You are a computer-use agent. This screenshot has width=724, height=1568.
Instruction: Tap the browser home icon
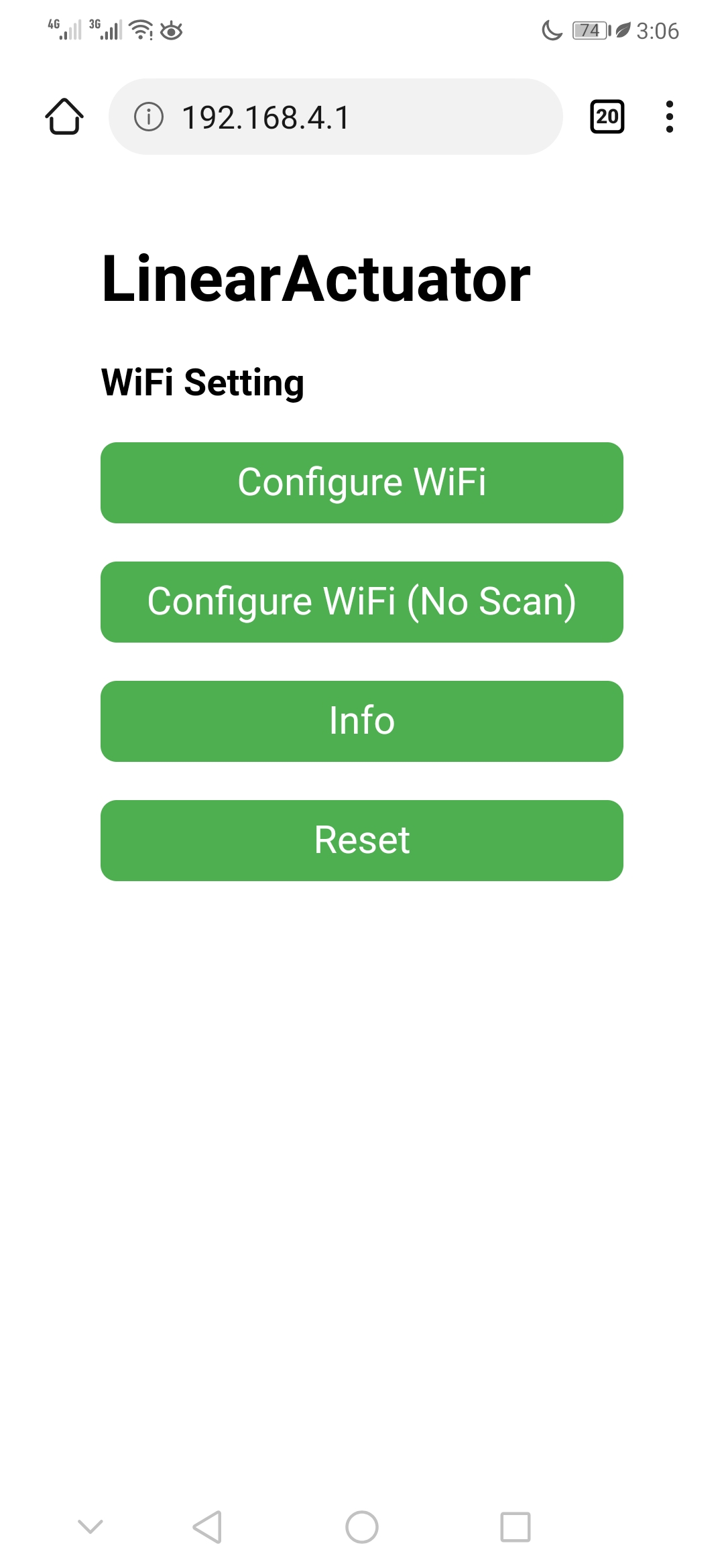(64, 117)
